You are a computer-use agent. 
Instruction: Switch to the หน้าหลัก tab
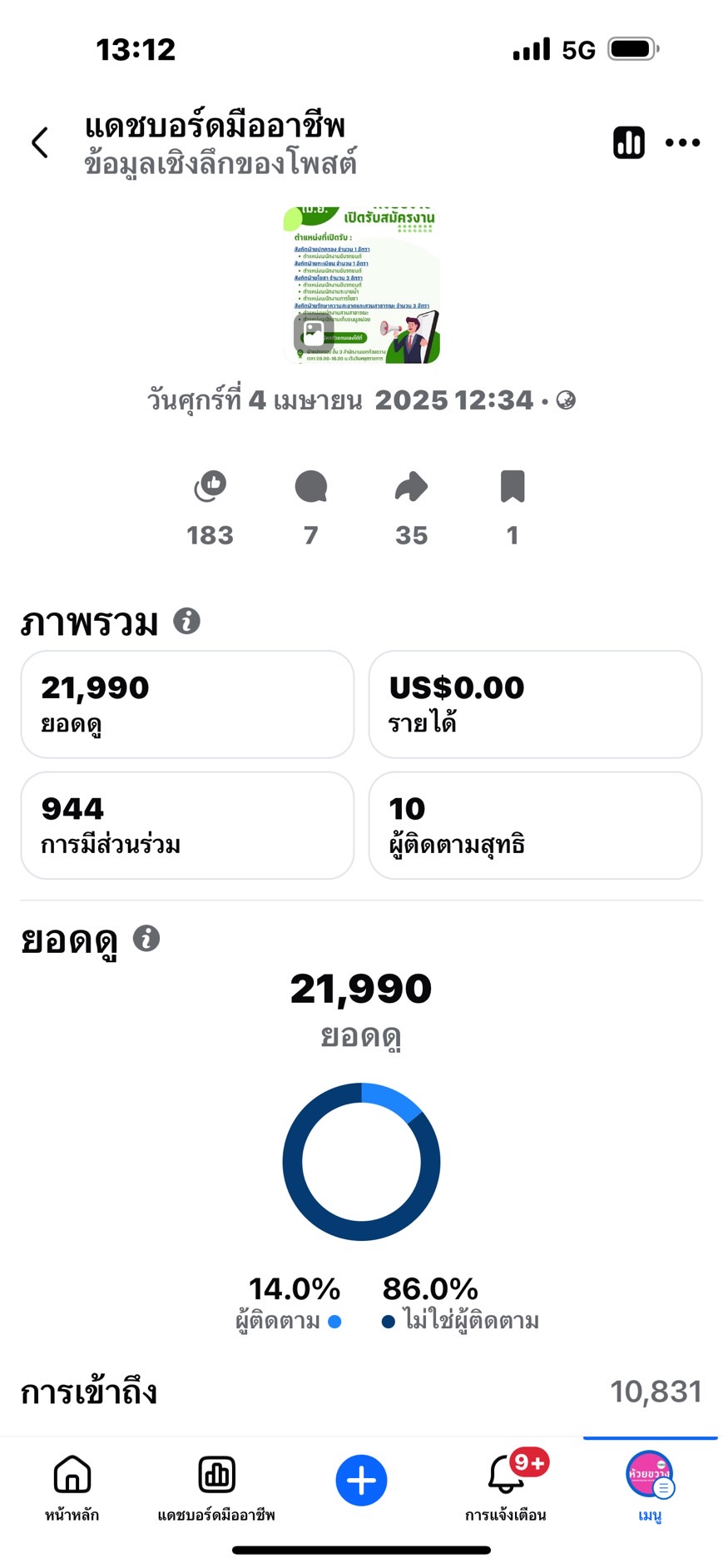tap(72, 1488)
